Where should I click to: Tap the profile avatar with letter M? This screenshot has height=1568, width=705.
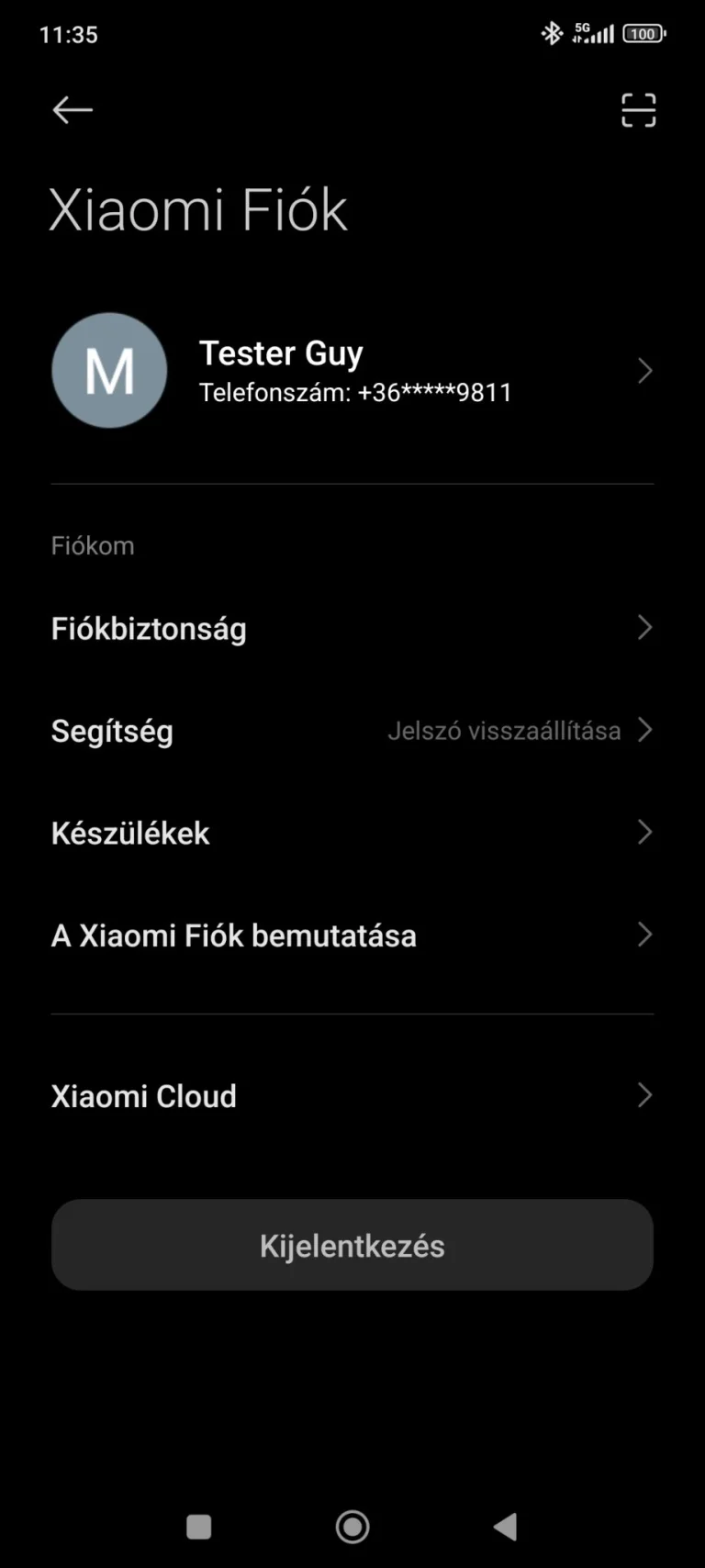(108, 370)
